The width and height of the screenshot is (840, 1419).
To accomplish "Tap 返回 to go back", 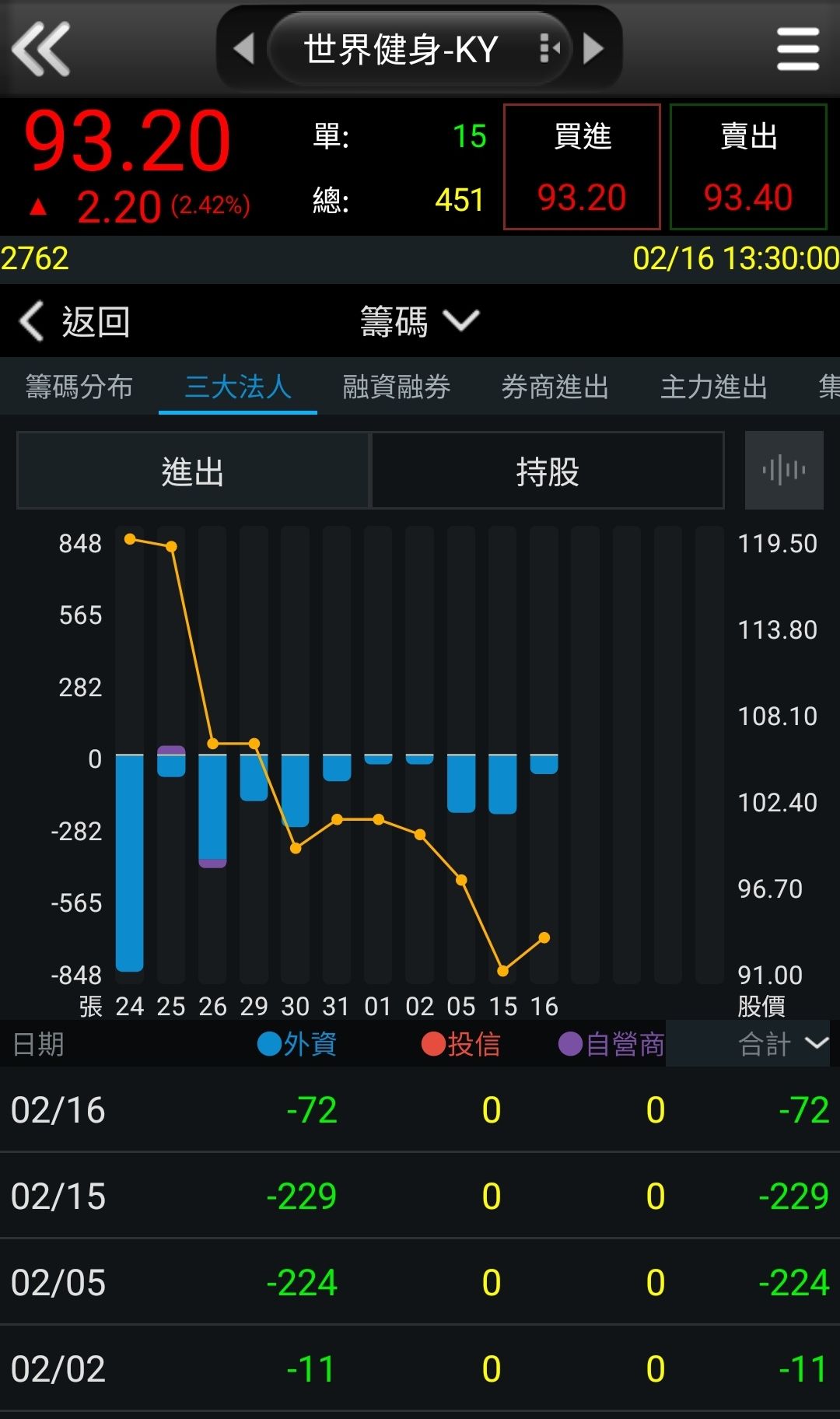I will click(x=75, y=321).
